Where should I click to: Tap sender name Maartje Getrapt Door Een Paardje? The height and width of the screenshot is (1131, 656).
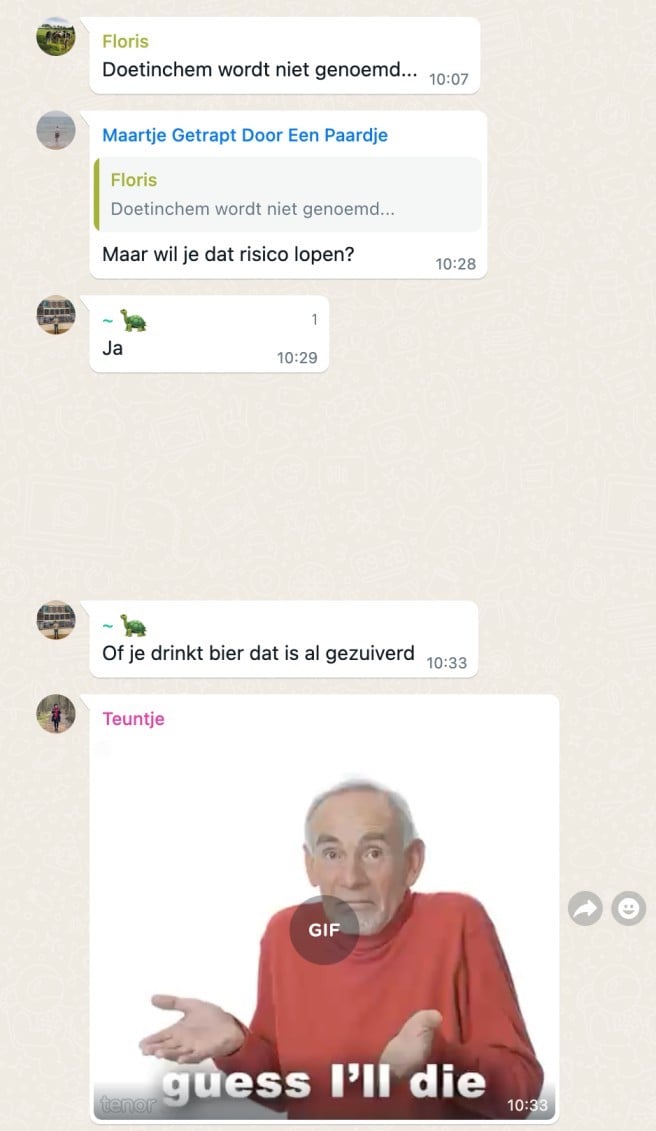[245, 135]
